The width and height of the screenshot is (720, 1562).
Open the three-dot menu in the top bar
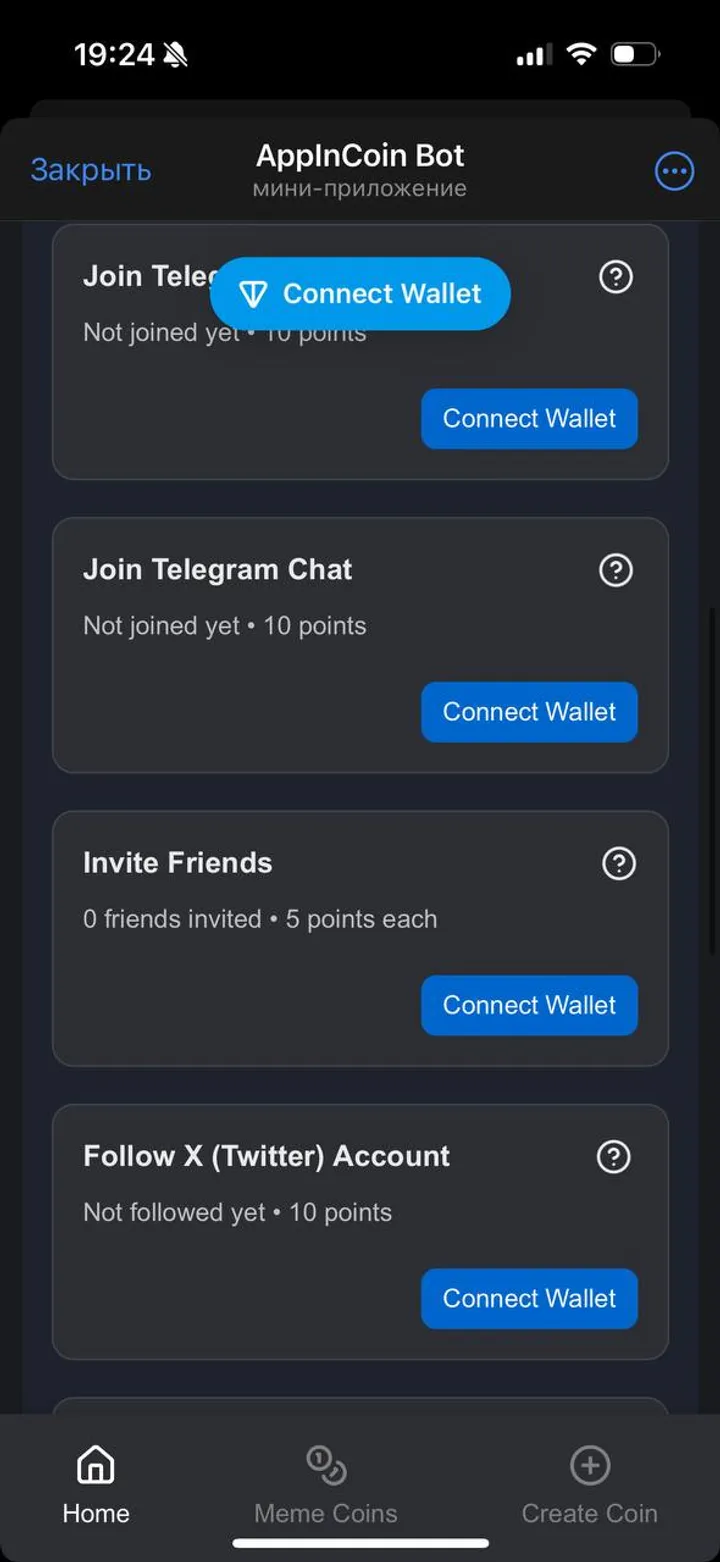[x=674, y=170]
